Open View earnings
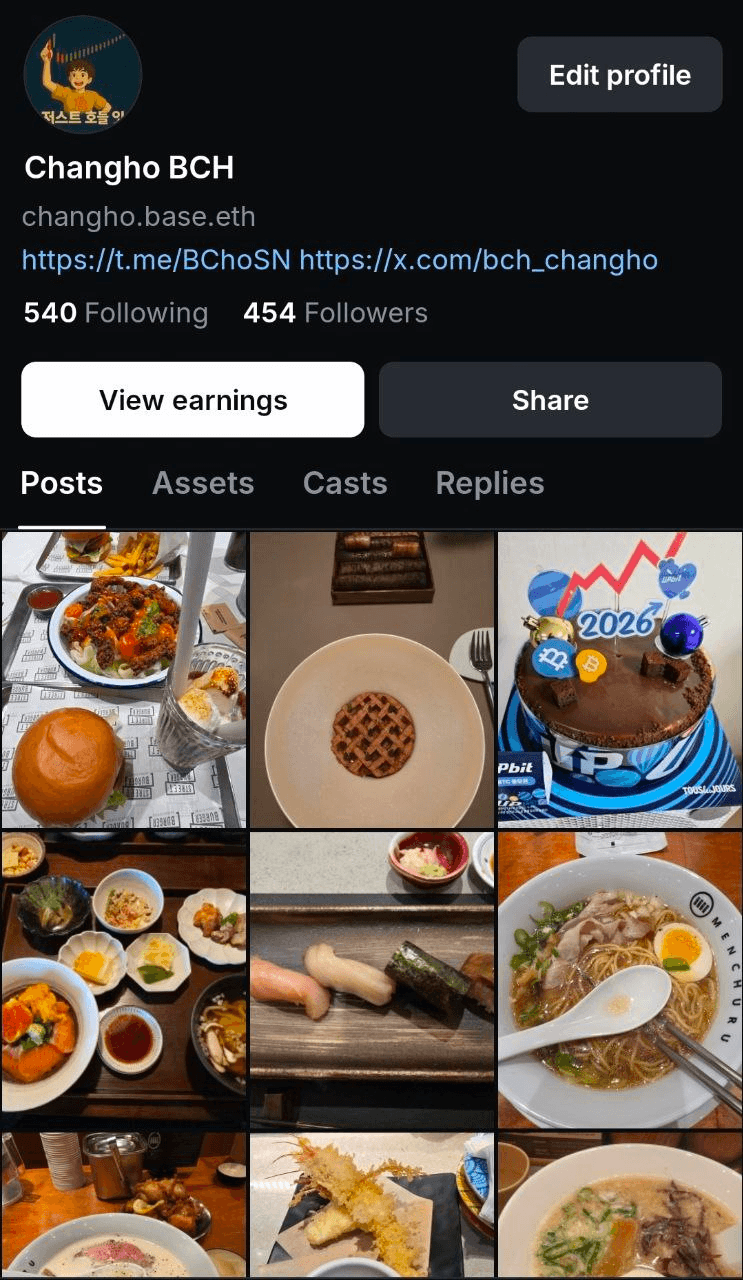This screenshot has width=743, height=1280. tap(193, 400)
